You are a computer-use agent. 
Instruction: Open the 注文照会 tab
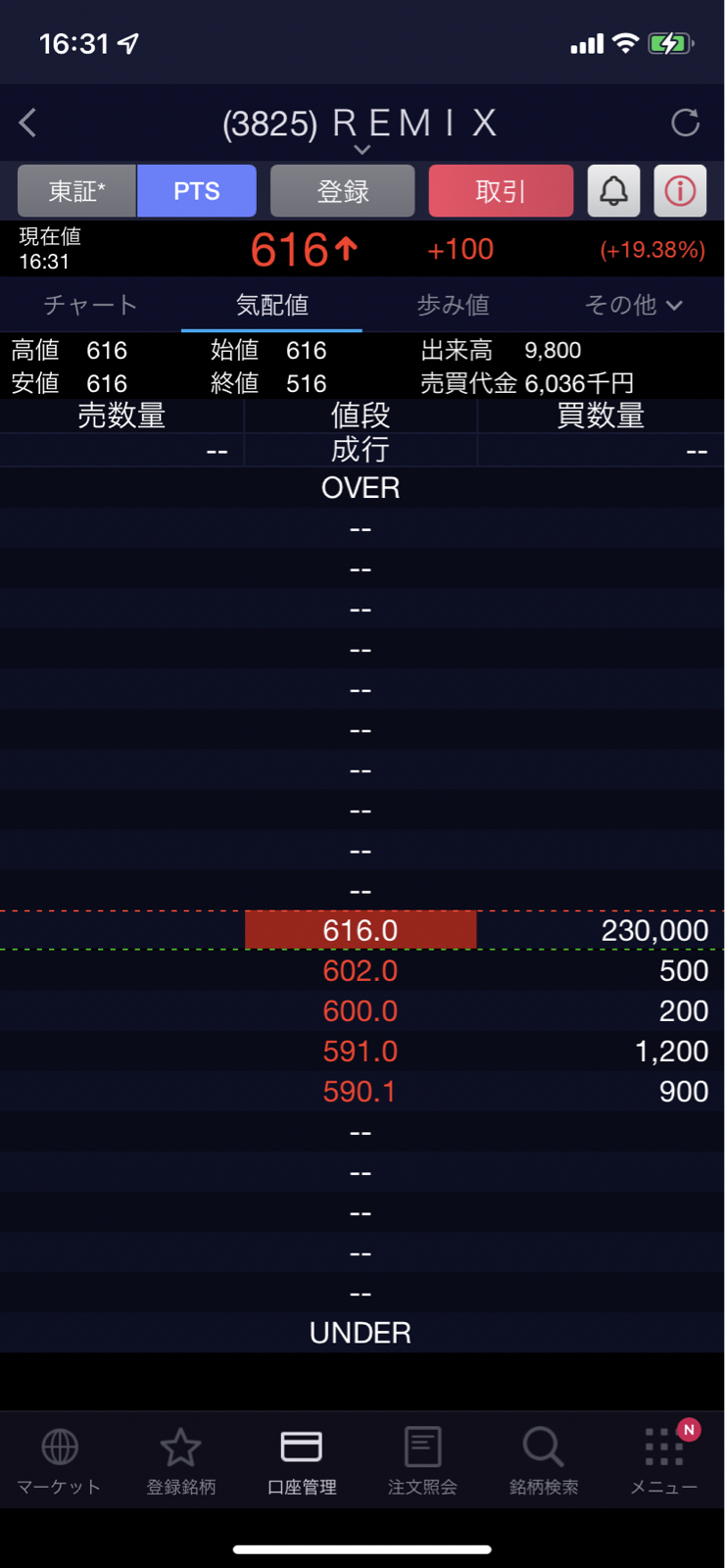pyautogui.click(x=422, y=1460)
